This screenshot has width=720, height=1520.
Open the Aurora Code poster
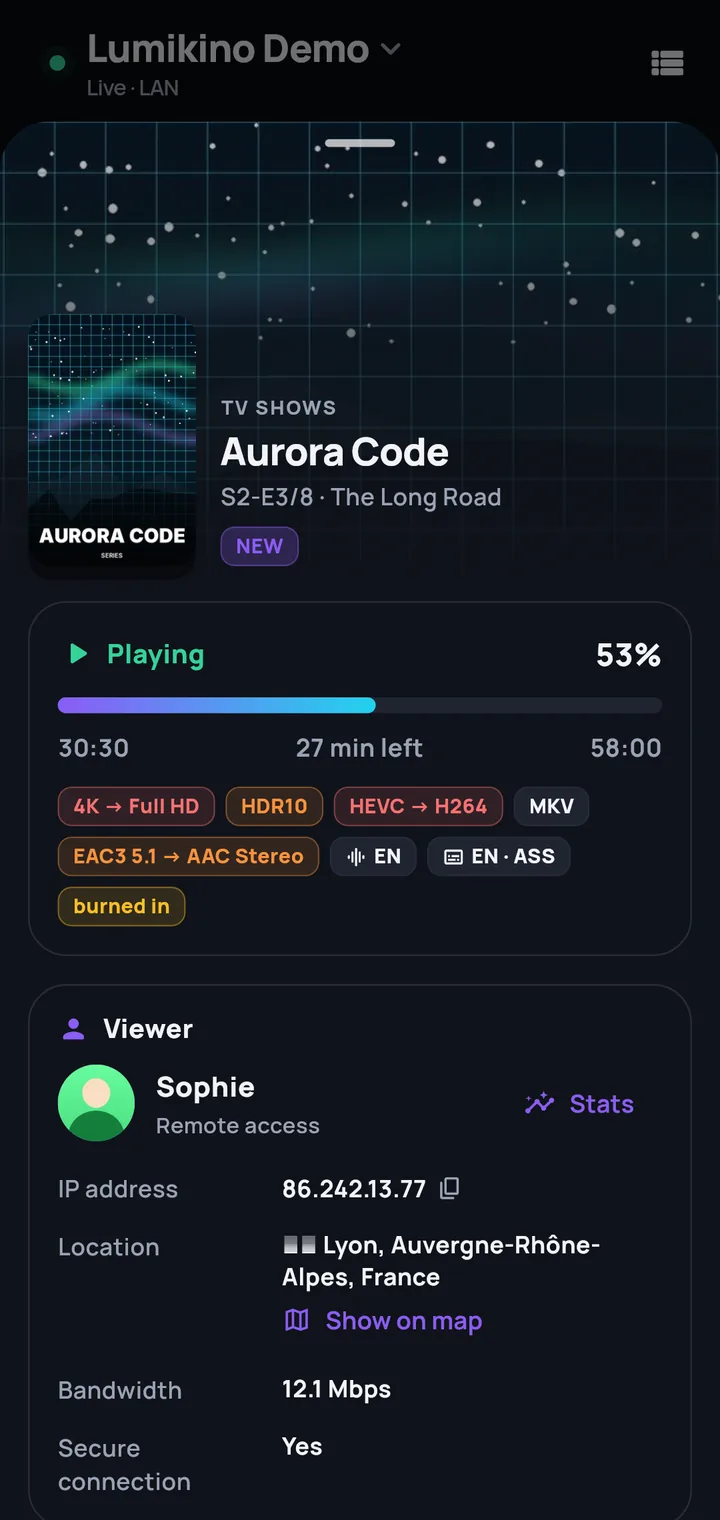(x=112, y=446)
